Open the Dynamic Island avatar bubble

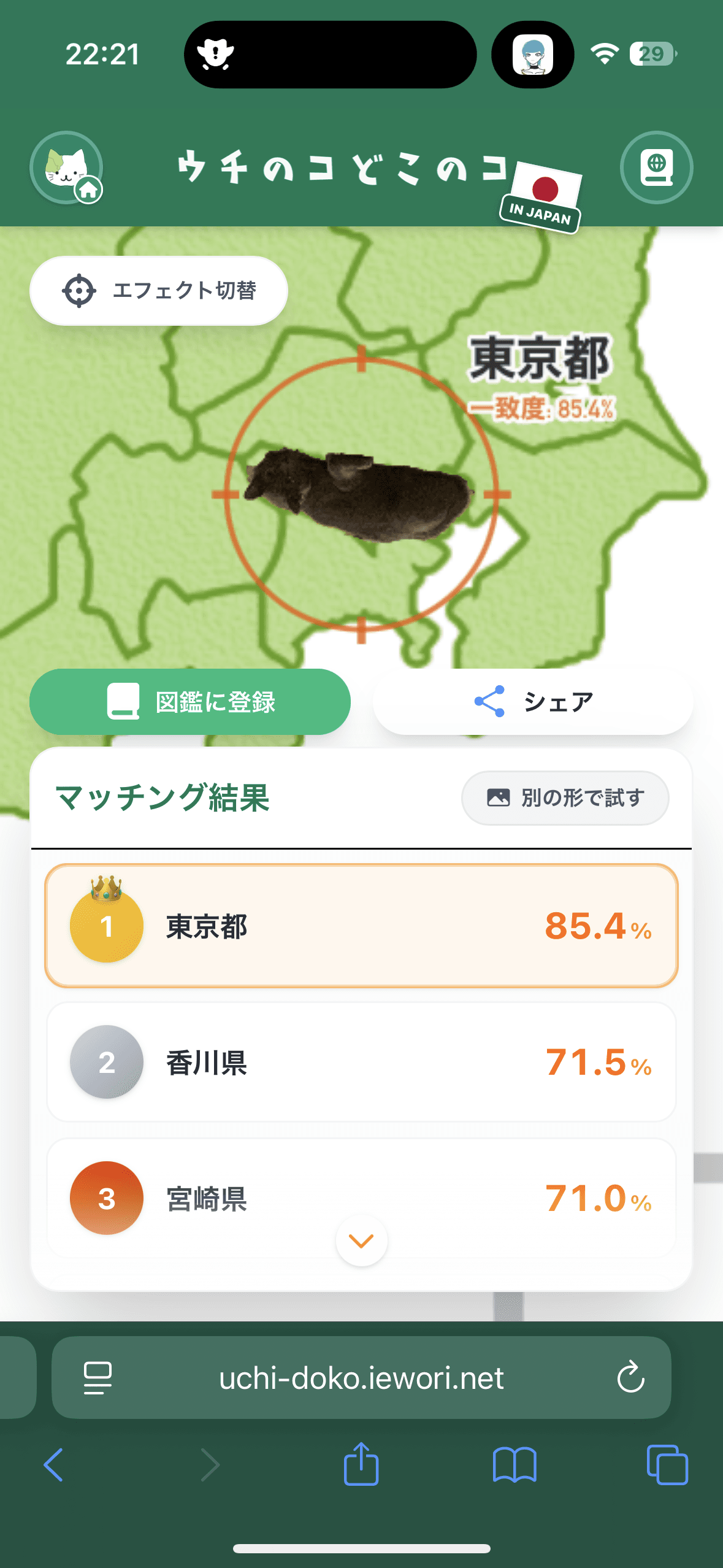pyautogui.click(x=532, y=54)
